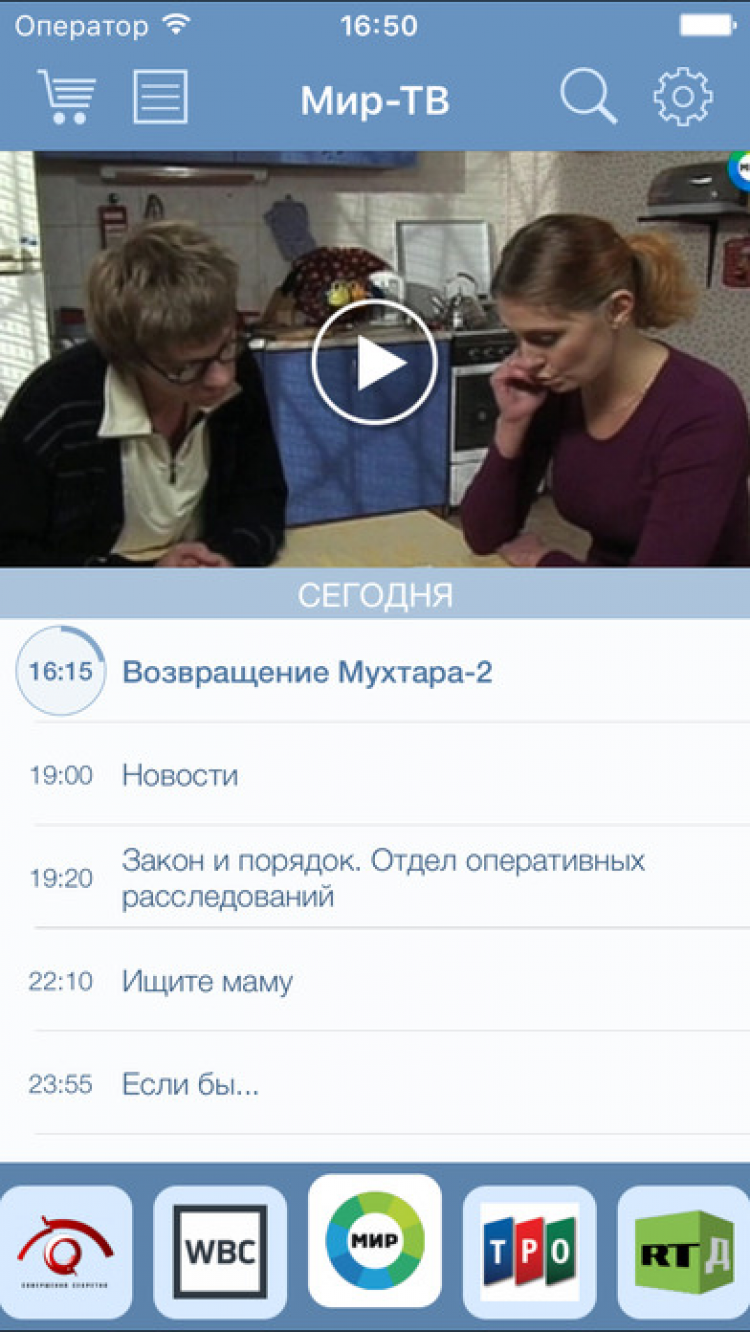750x1332 pixels.
Task: Open Возвращение Мухтара-2 program
Action: [x=307, y=672]
